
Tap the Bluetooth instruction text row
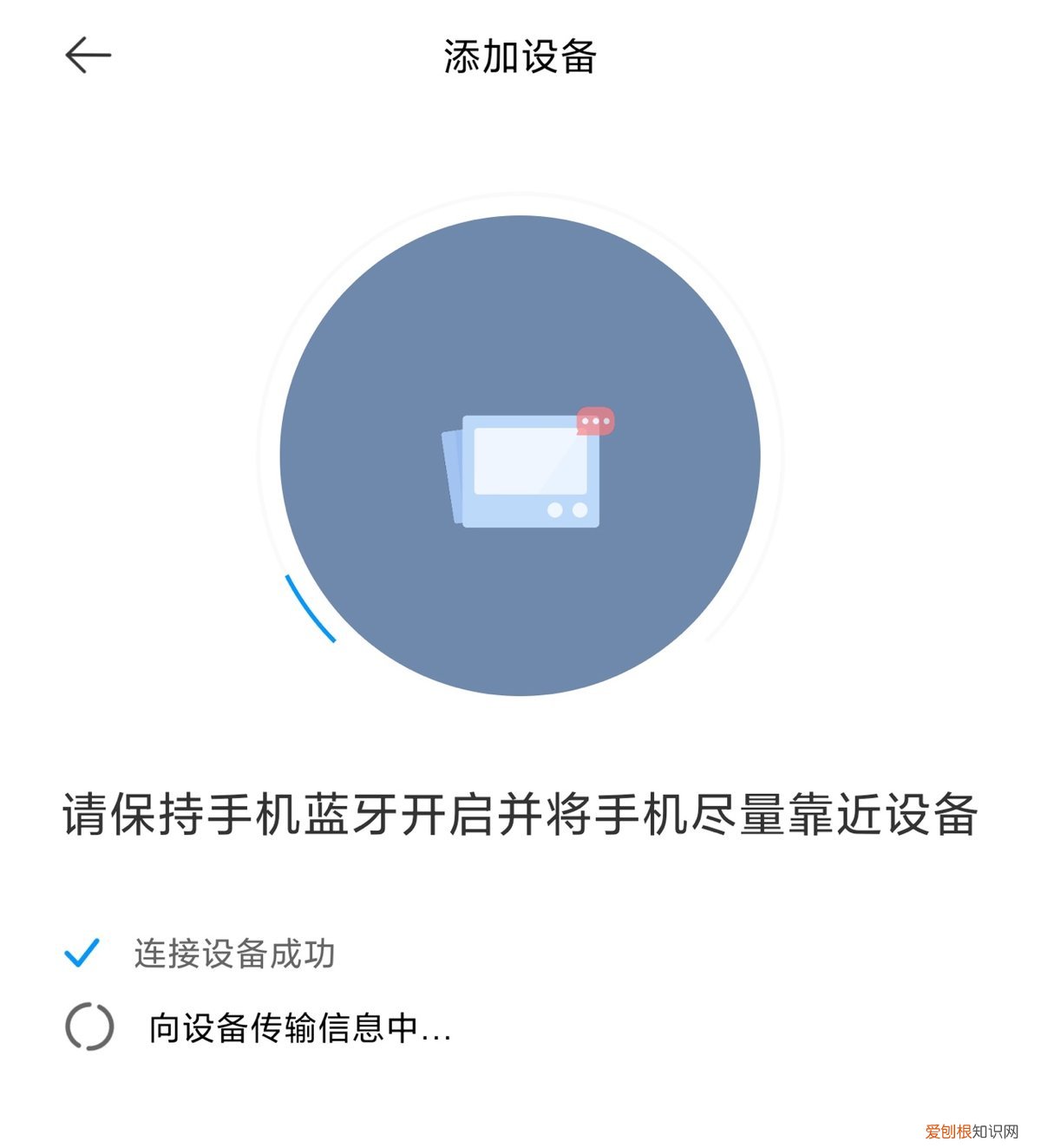[x=520, y=814]
